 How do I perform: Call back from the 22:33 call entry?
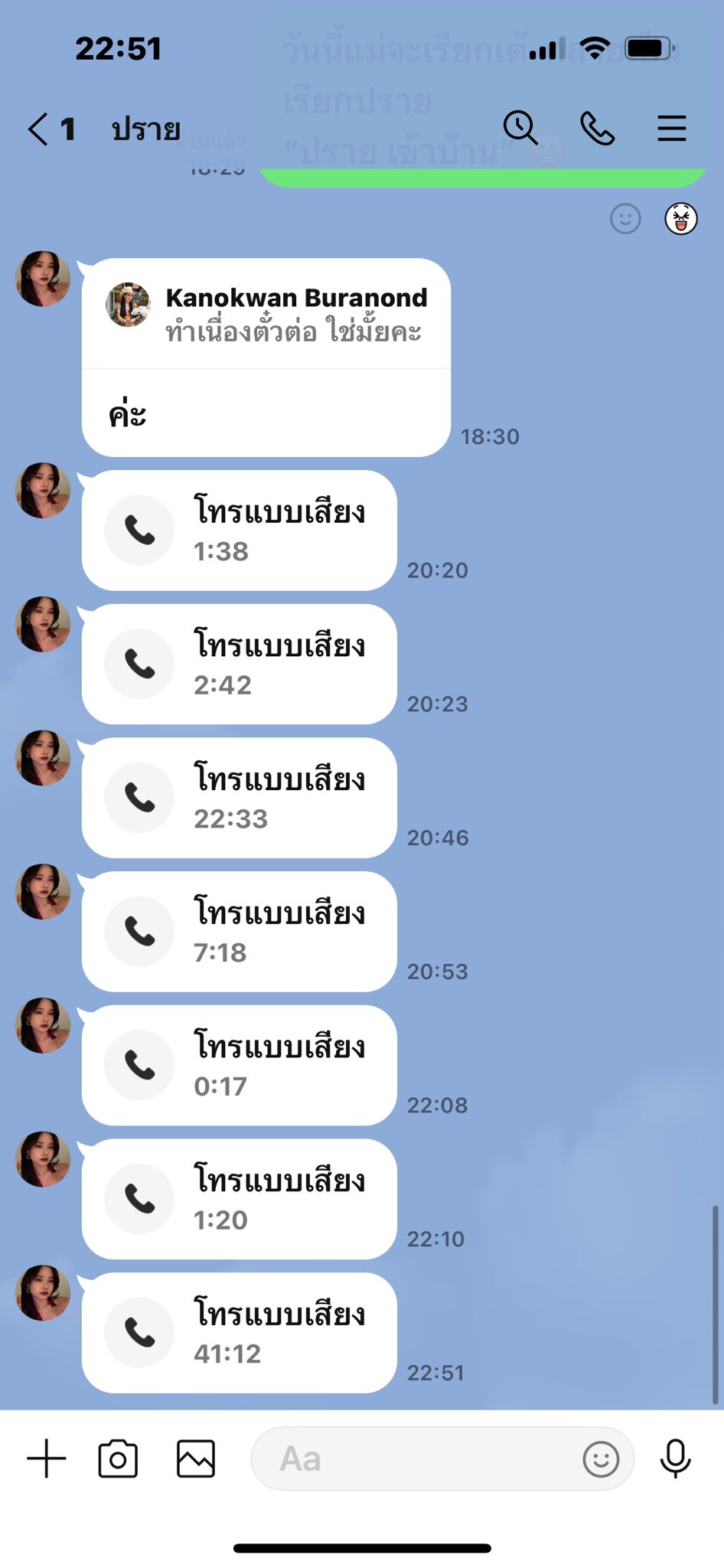click(x=239, y=798)
